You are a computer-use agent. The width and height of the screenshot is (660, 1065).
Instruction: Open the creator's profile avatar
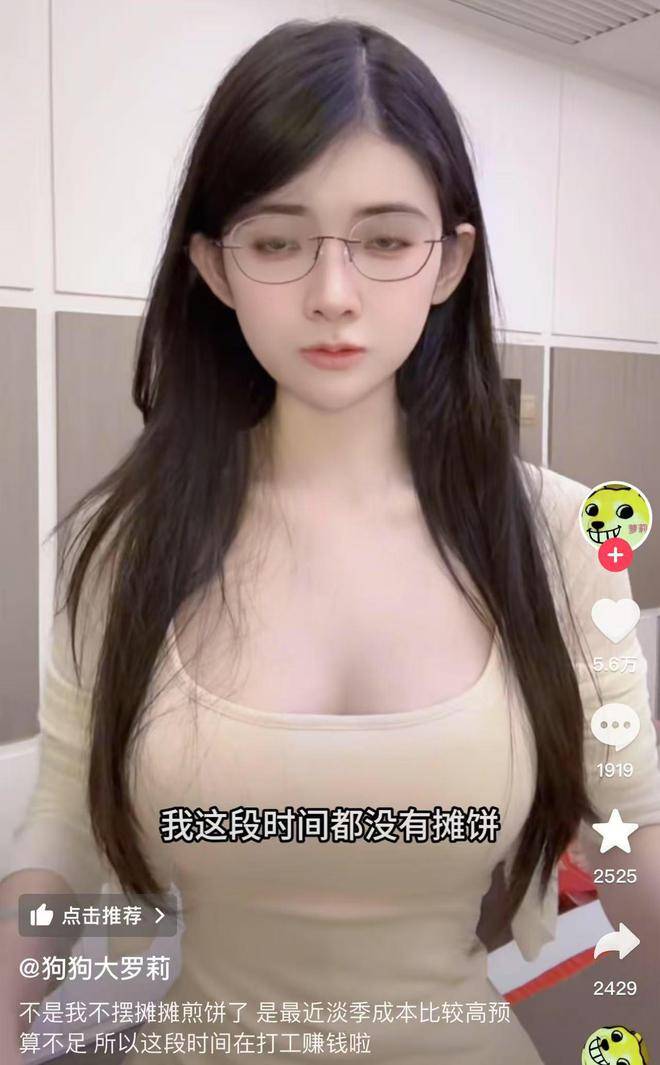click(615, 515)
